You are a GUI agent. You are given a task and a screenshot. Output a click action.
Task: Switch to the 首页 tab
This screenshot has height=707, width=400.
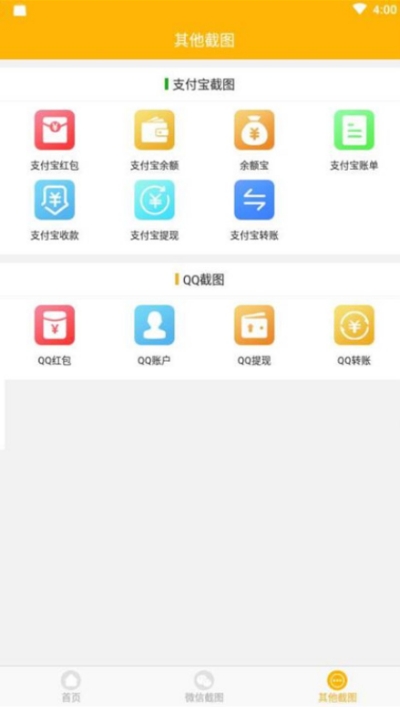[71, 686]
